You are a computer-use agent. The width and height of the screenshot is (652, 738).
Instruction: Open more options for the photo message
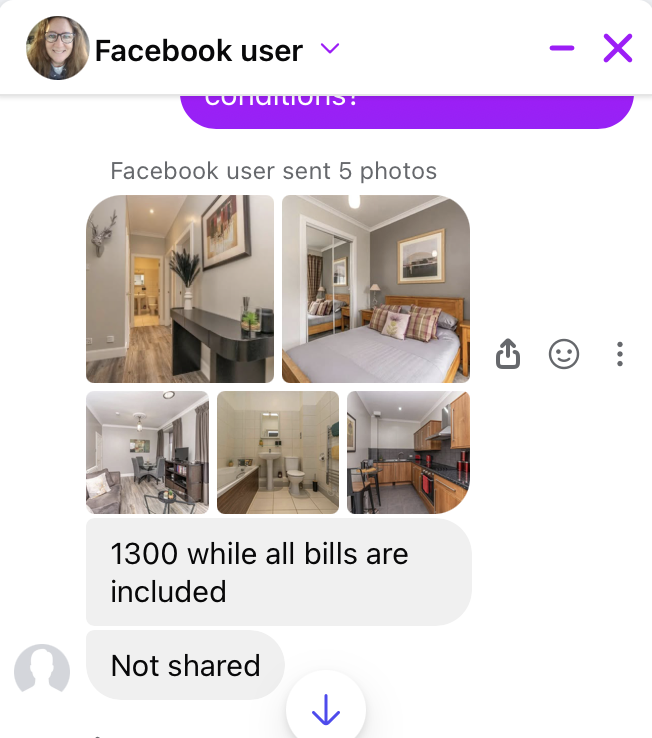click(x=620, y=354)
